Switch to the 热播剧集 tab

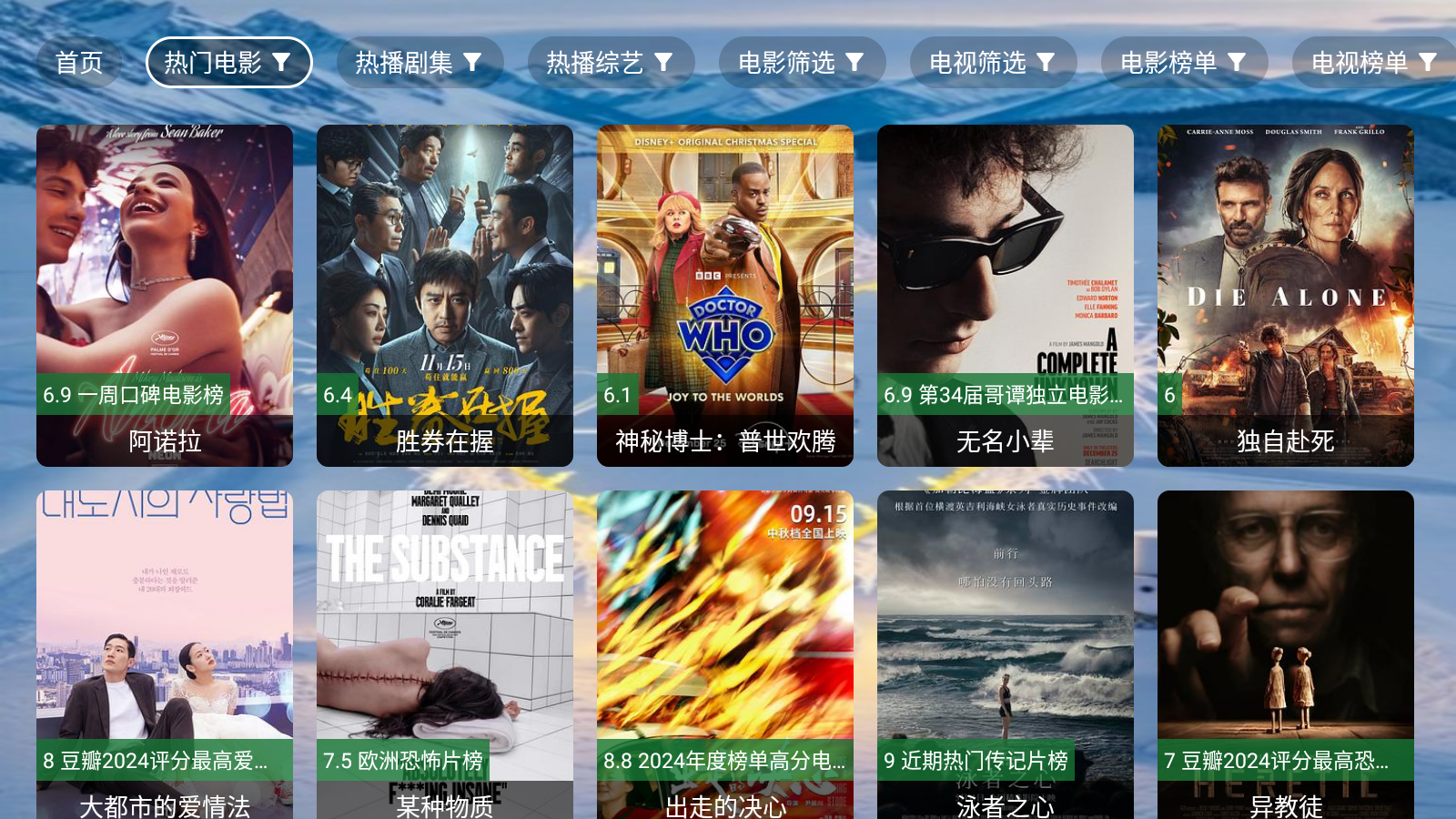click(x=420, y=63)
